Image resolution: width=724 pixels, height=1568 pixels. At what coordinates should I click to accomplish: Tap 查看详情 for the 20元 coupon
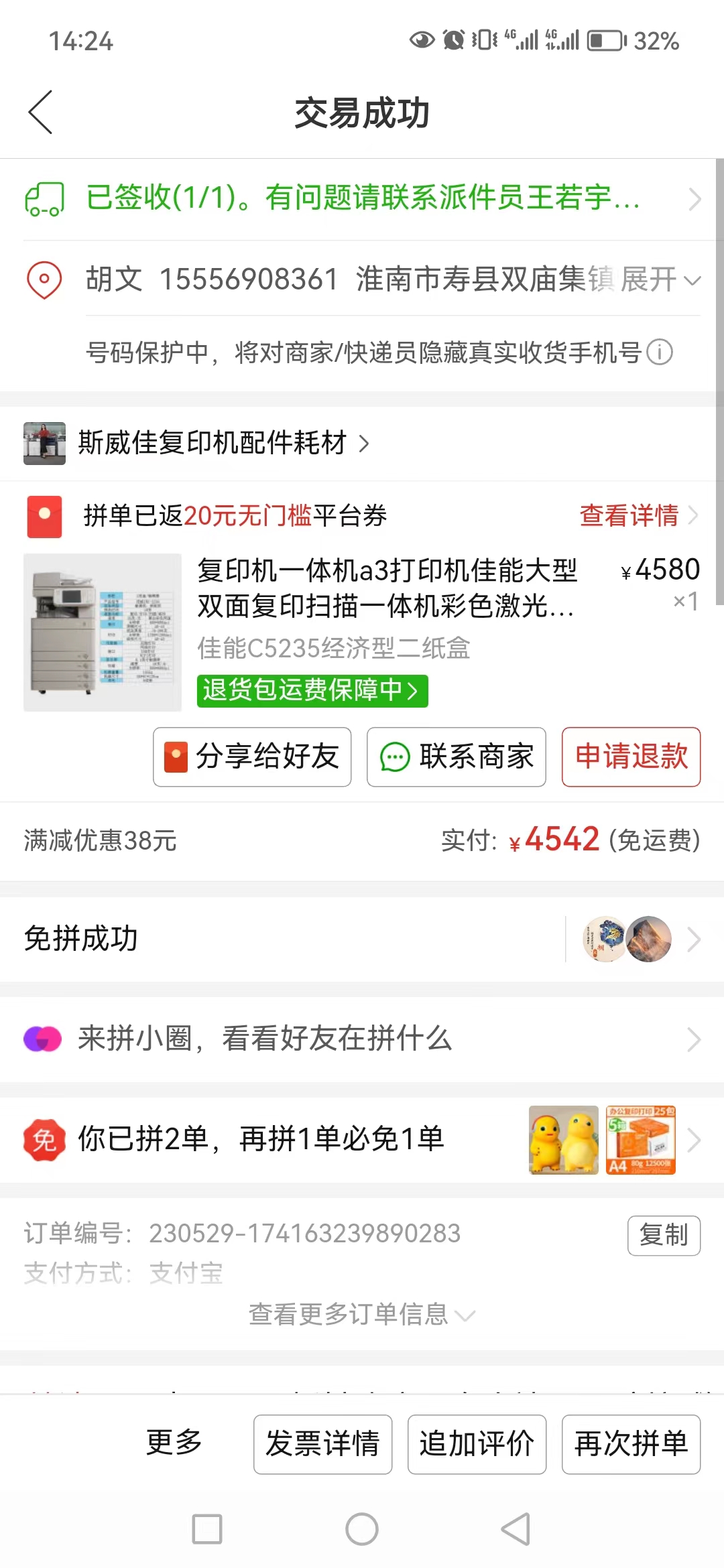point(637,515)
